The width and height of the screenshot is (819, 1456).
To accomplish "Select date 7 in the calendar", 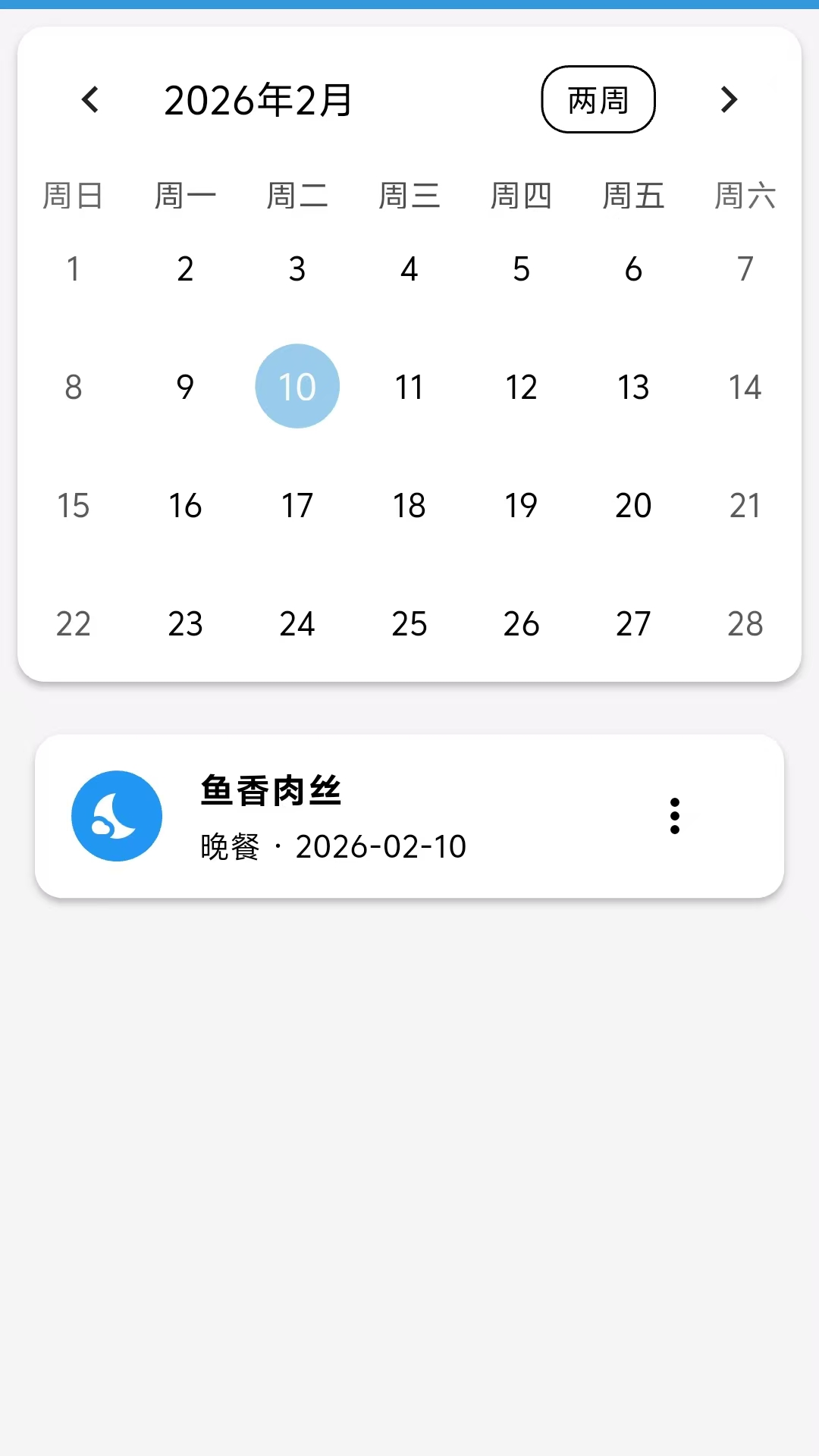I will click(745, 268).
